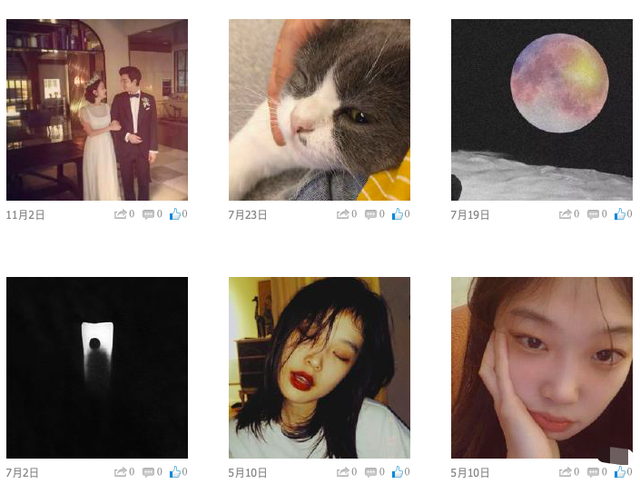Share the red-lips portrait from 5月10日

pos(343,472)
